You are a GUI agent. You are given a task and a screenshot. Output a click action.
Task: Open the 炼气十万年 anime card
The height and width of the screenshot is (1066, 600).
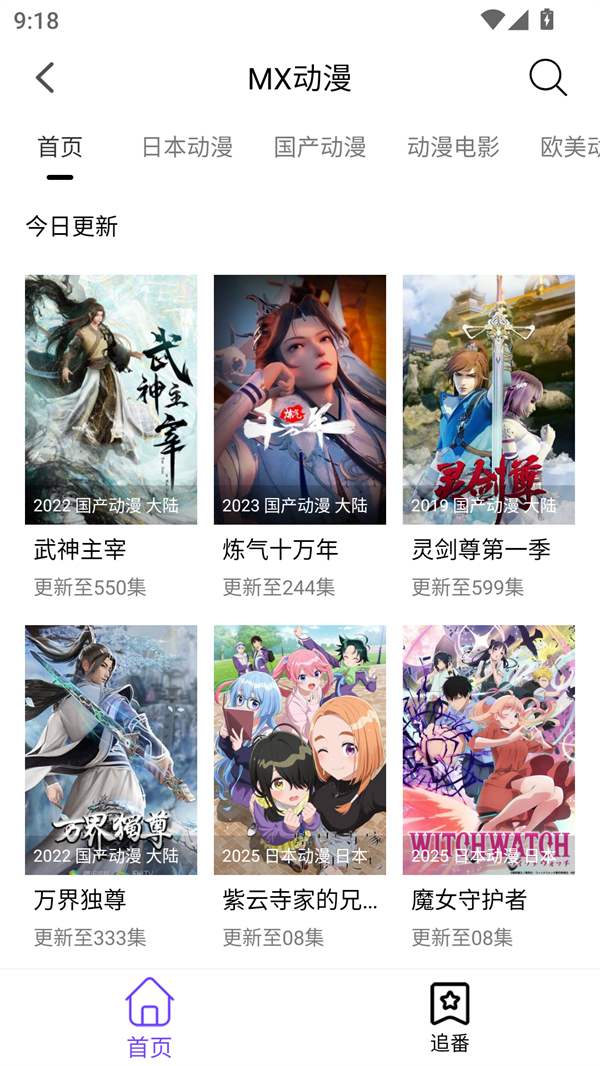pos(299,400)
